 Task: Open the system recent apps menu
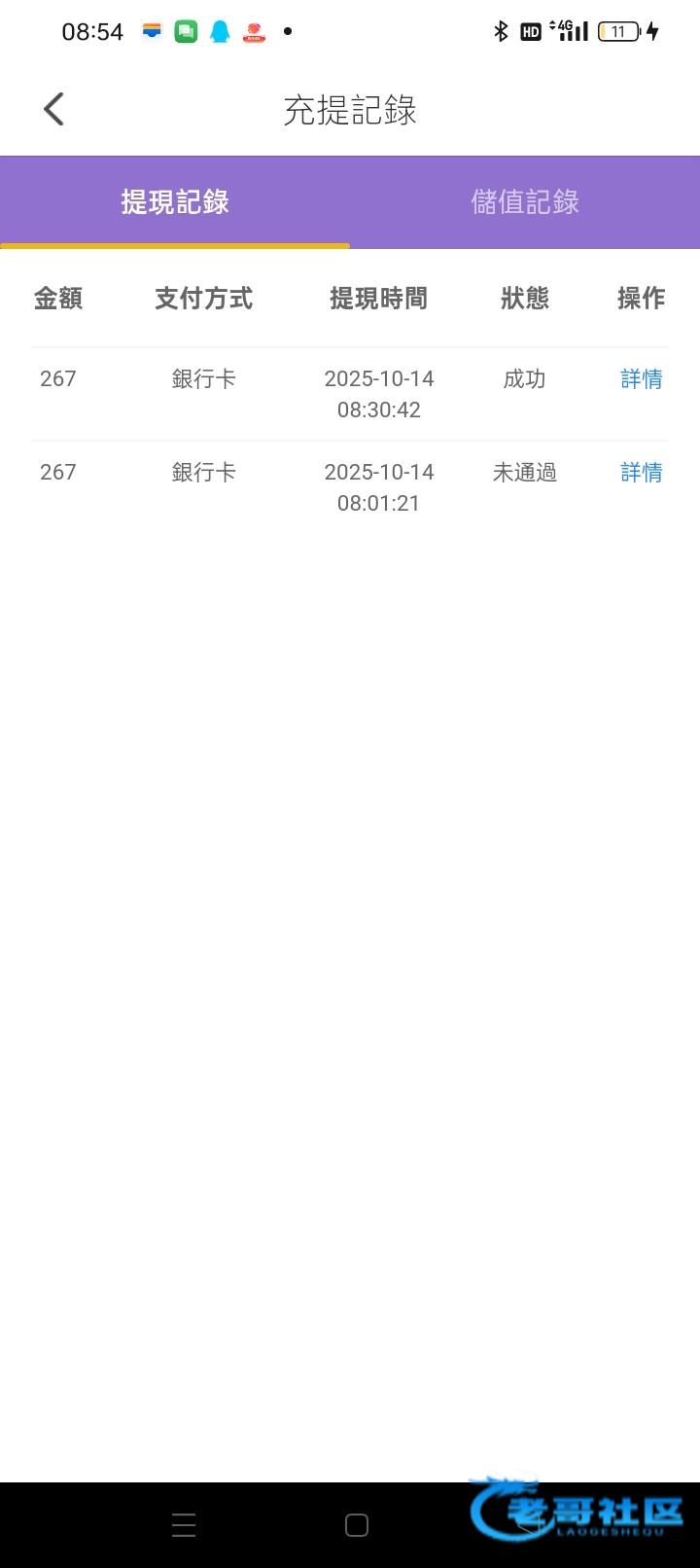click(184, 1525)
